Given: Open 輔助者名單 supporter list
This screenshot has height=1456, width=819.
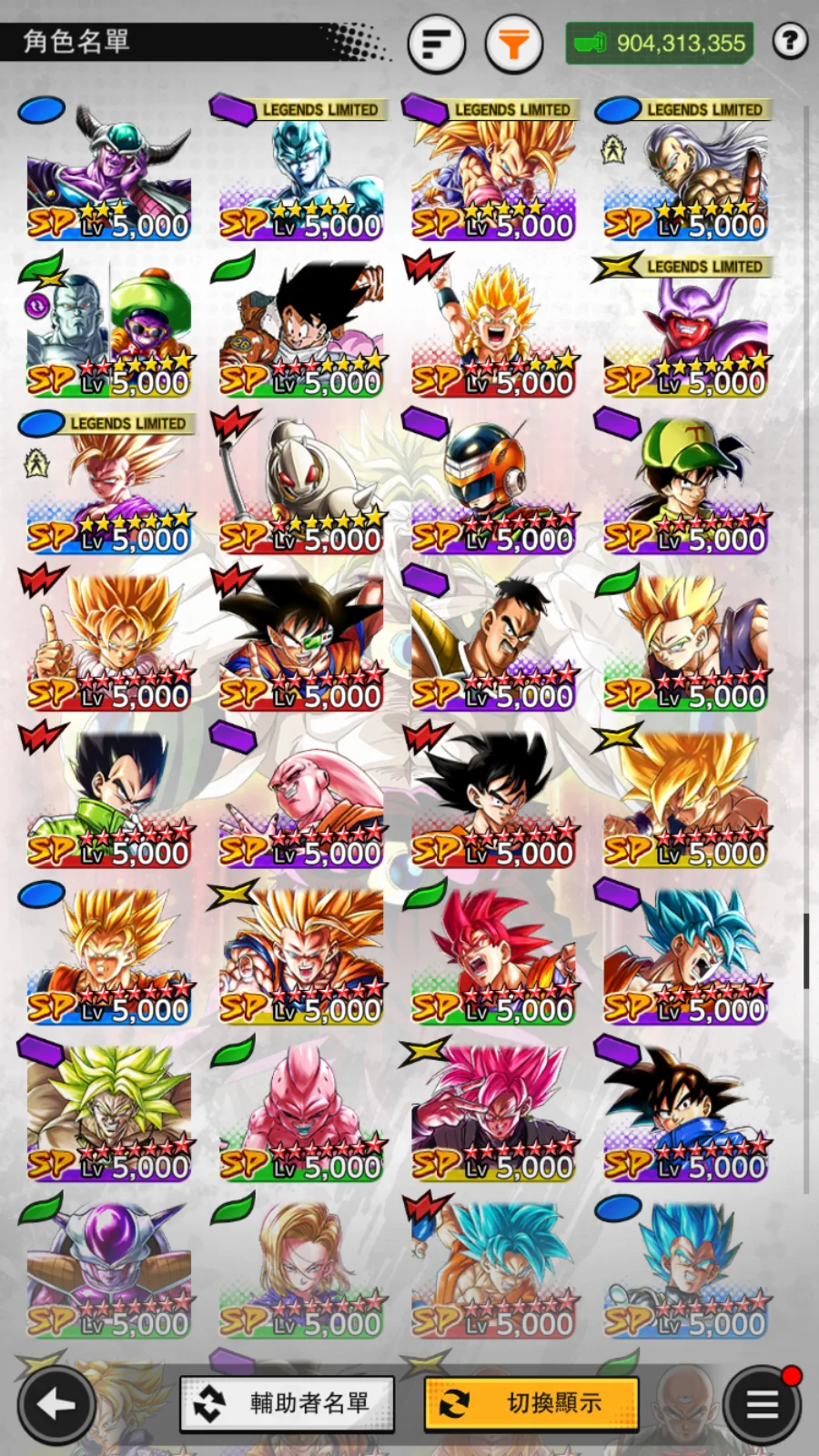Looking at the screenshot, I should click(x=288, y=1403).
